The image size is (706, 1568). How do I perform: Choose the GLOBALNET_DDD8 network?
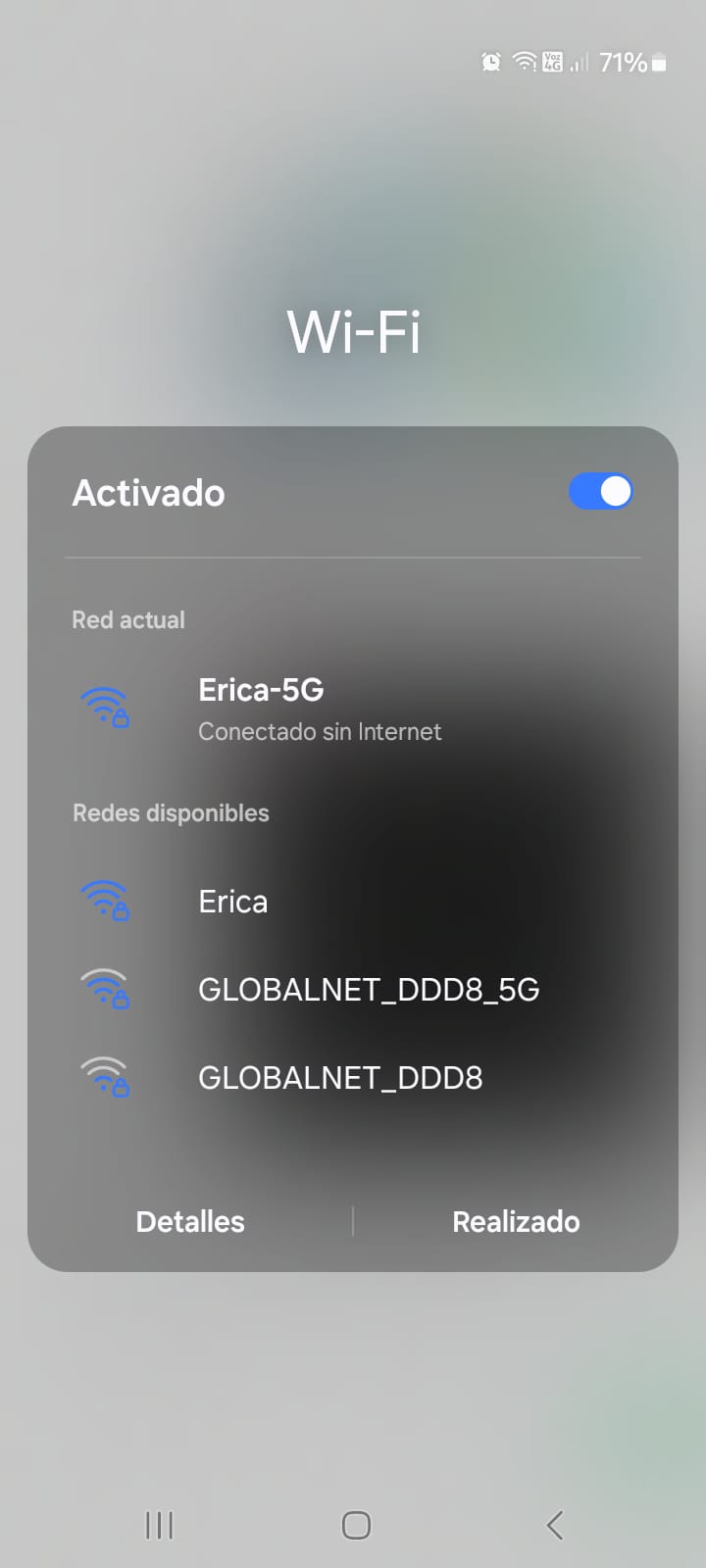click(x=340, y=1078)
